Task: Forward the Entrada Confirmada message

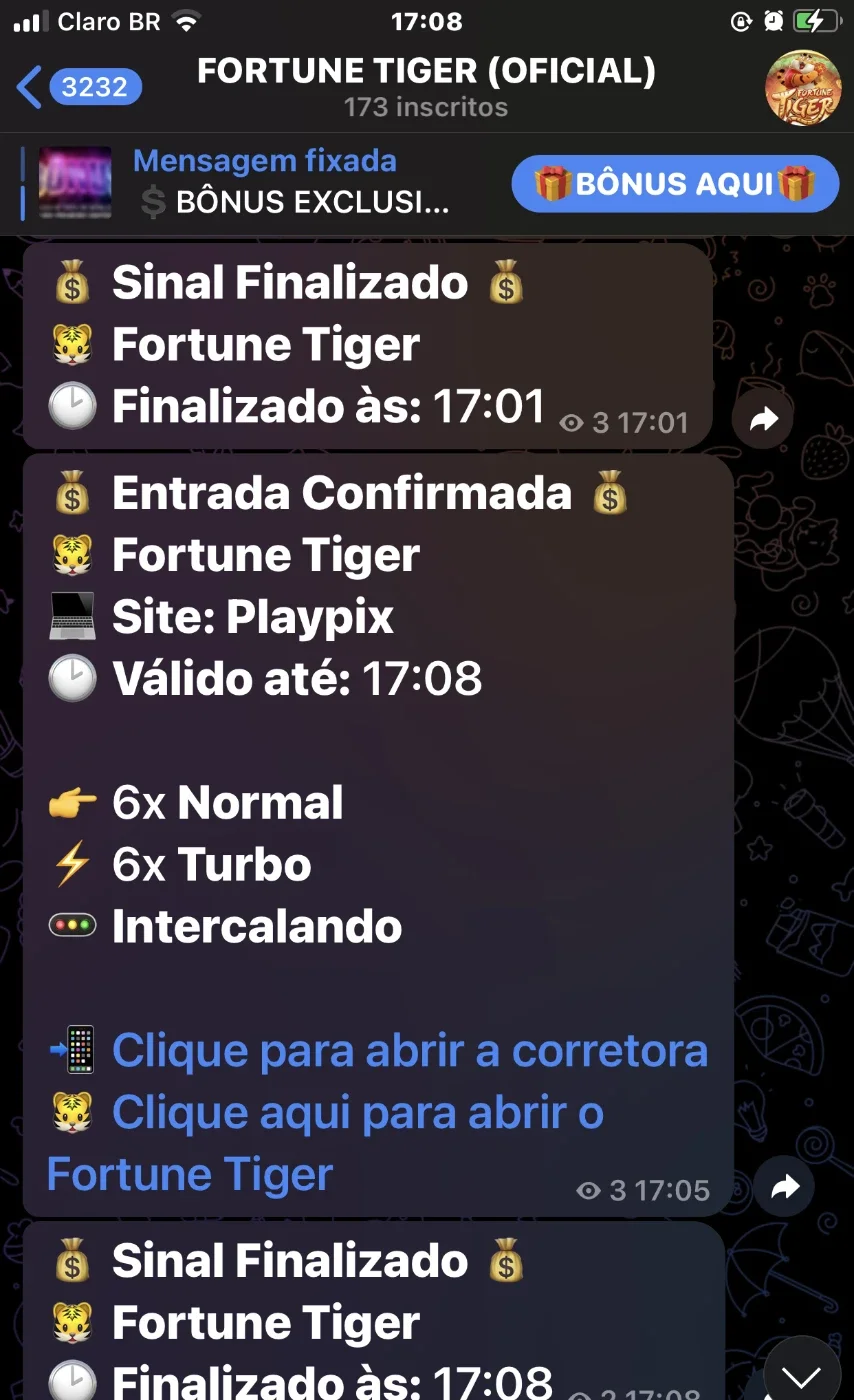Action: pos(785,1187)
